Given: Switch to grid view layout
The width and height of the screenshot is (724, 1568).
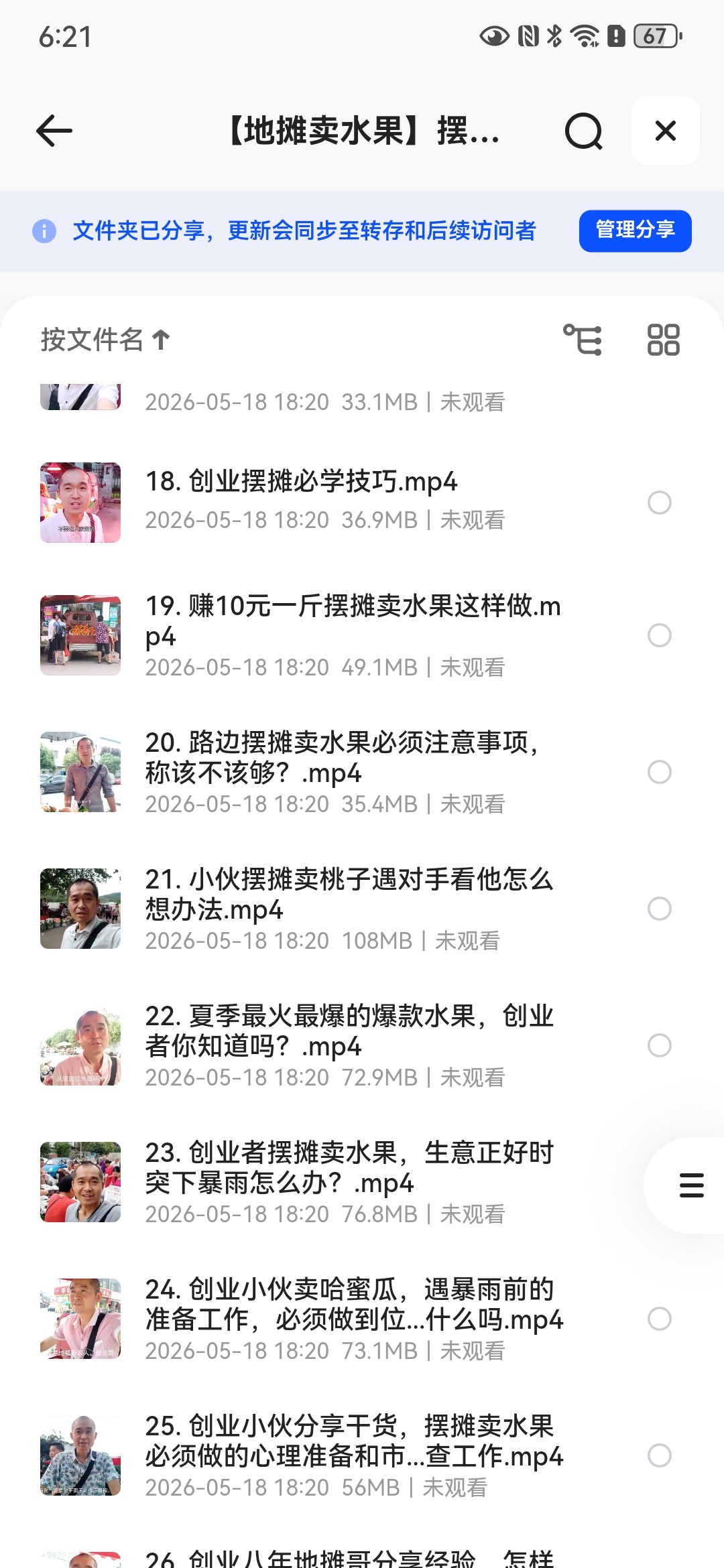Looking at the screenshot, I should coord(663,340).
